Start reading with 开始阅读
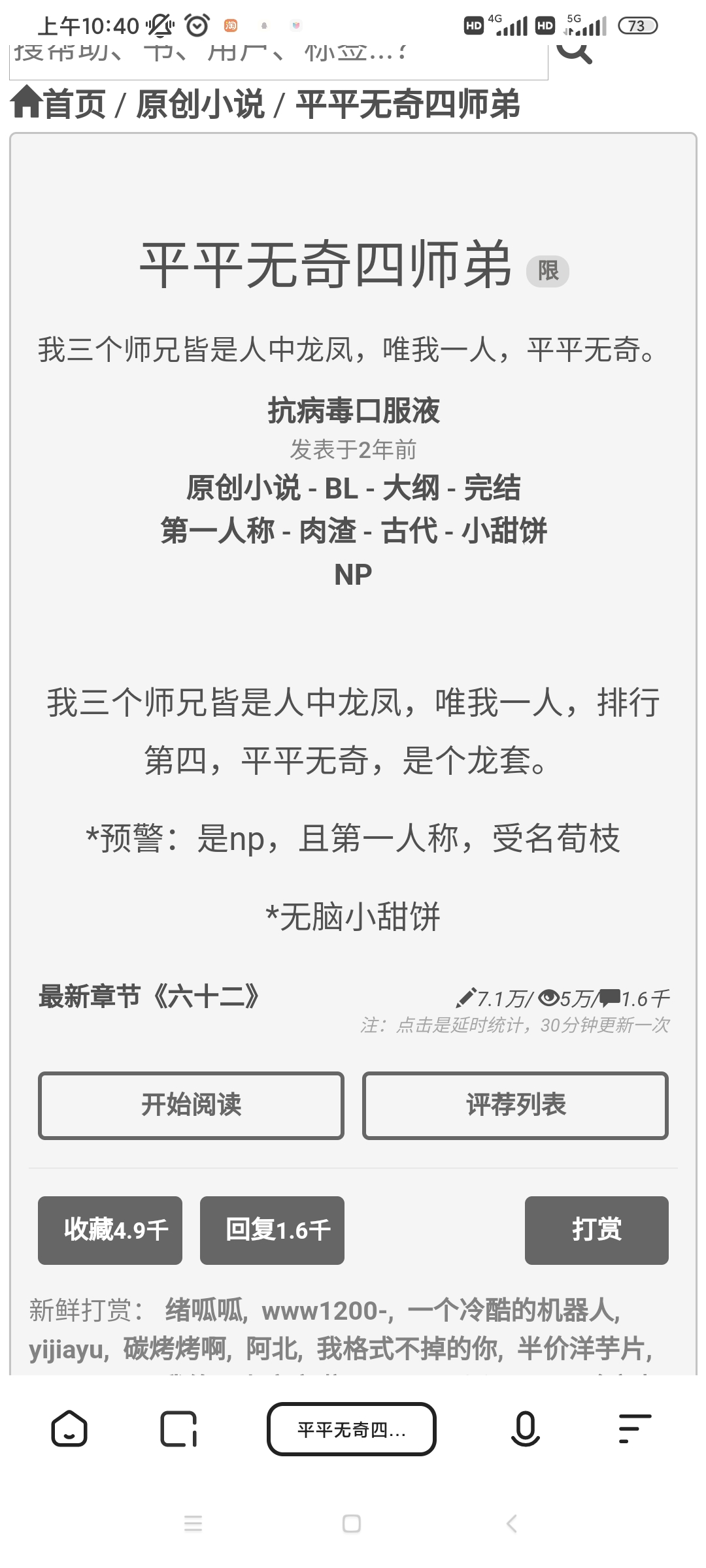Viewport: 706px width, 1568px height. [x=191, y=1105]
